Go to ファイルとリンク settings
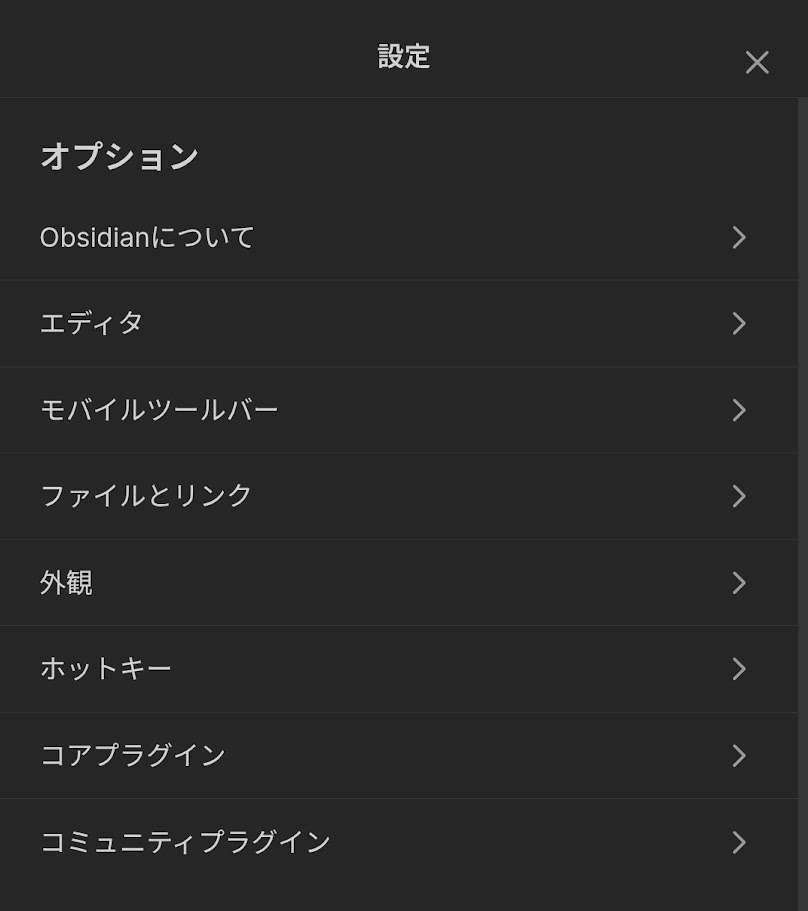The width and height of the screenshot is (808, 911). click(398, 496)
